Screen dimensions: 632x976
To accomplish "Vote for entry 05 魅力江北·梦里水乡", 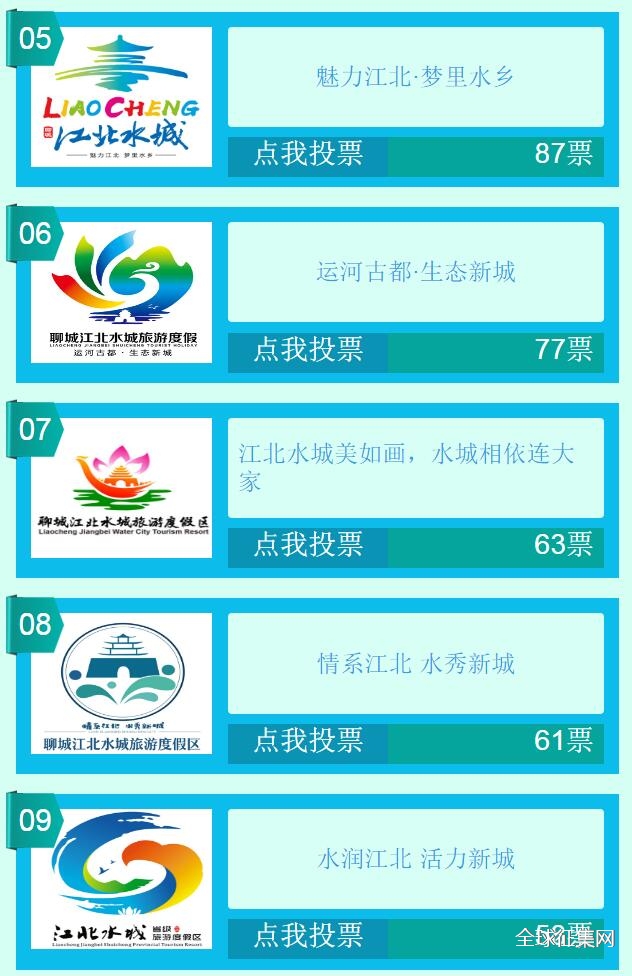I will click(308, 154).
